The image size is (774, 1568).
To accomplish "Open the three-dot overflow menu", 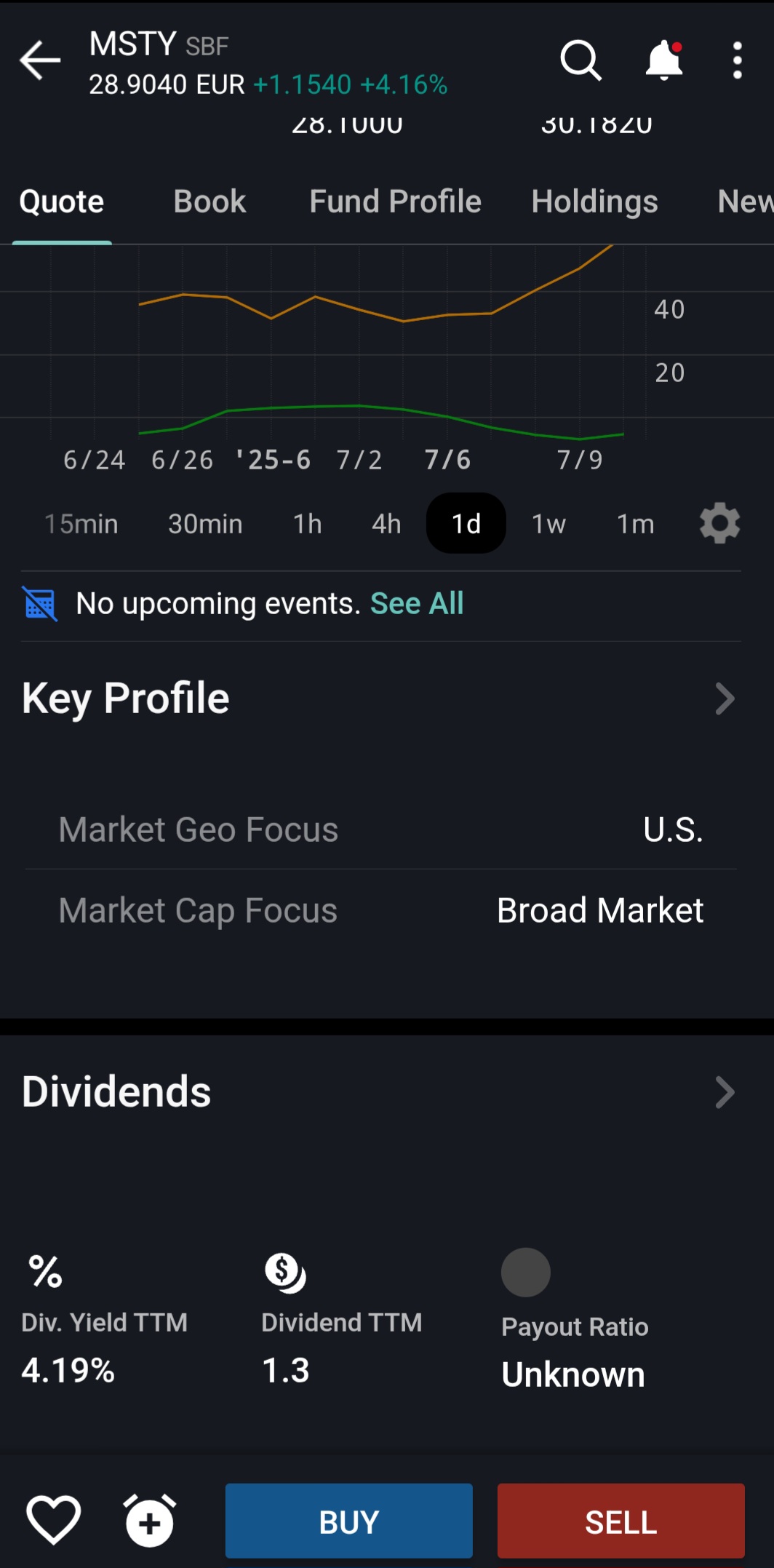I will coord(737,60).
